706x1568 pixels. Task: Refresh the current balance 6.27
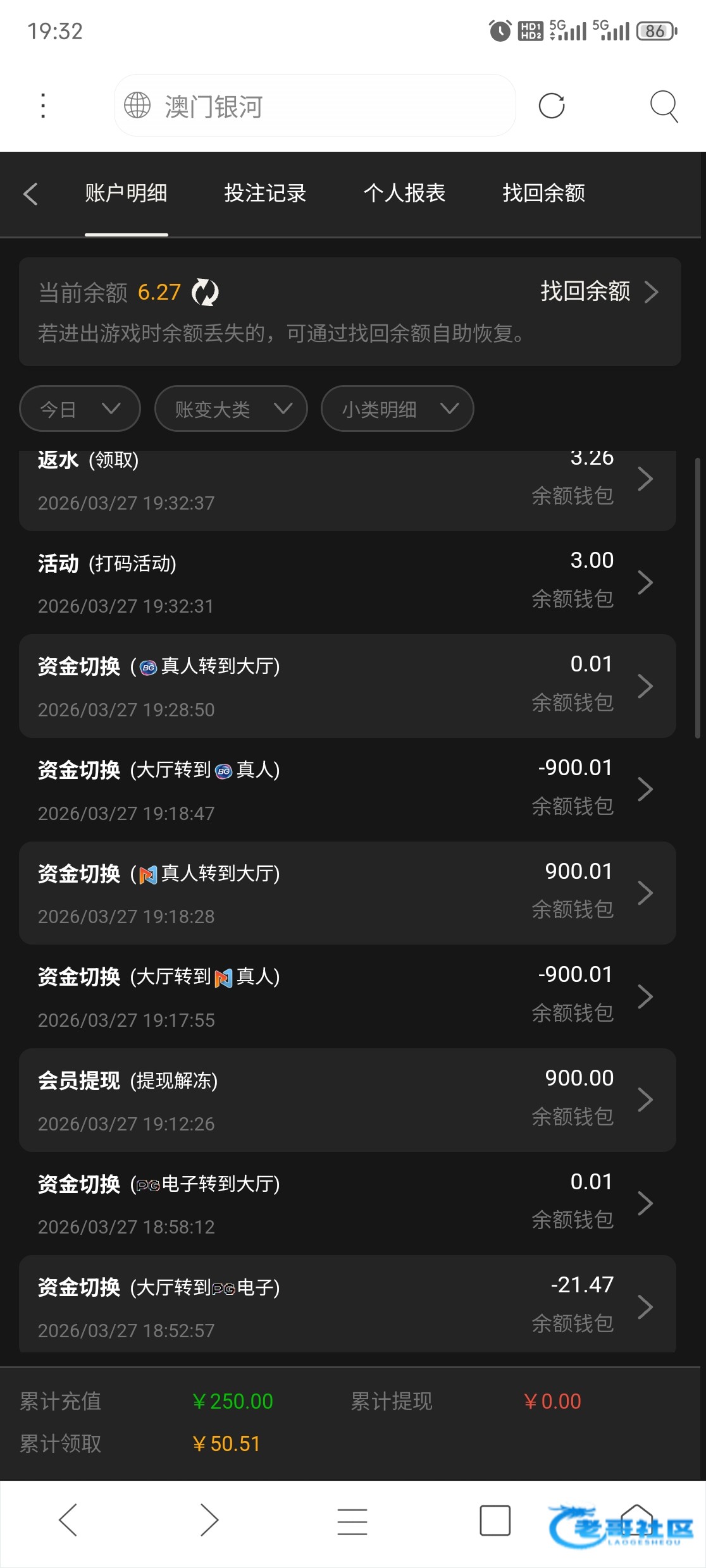[205, 292]
